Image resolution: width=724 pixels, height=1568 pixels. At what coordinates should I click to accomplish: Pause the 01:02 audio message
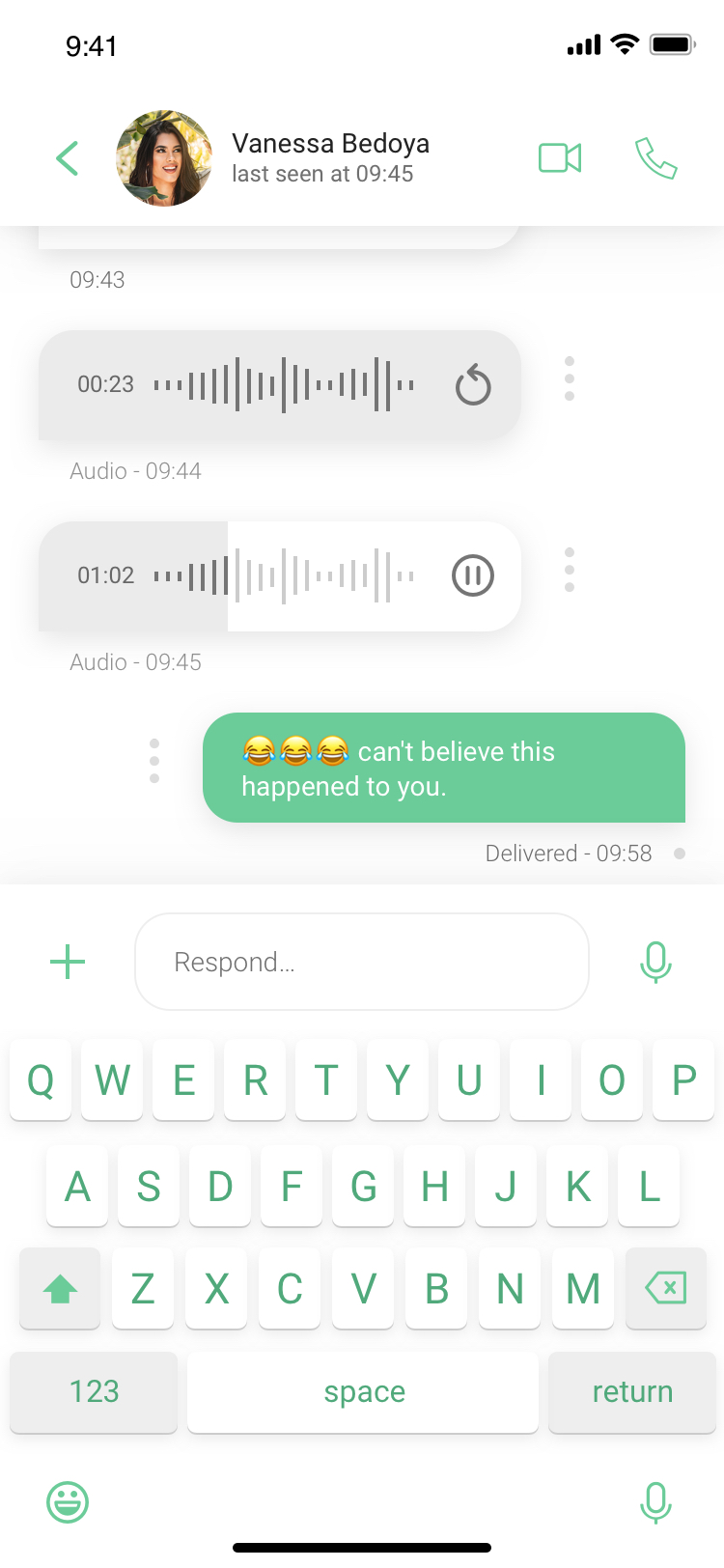click(473, 575)
